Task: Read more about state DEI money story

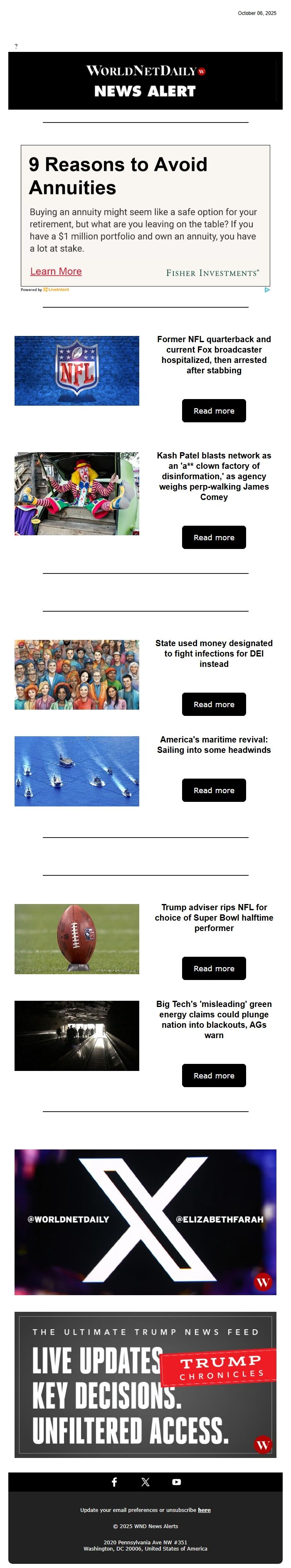Action: tap(214, 704)
